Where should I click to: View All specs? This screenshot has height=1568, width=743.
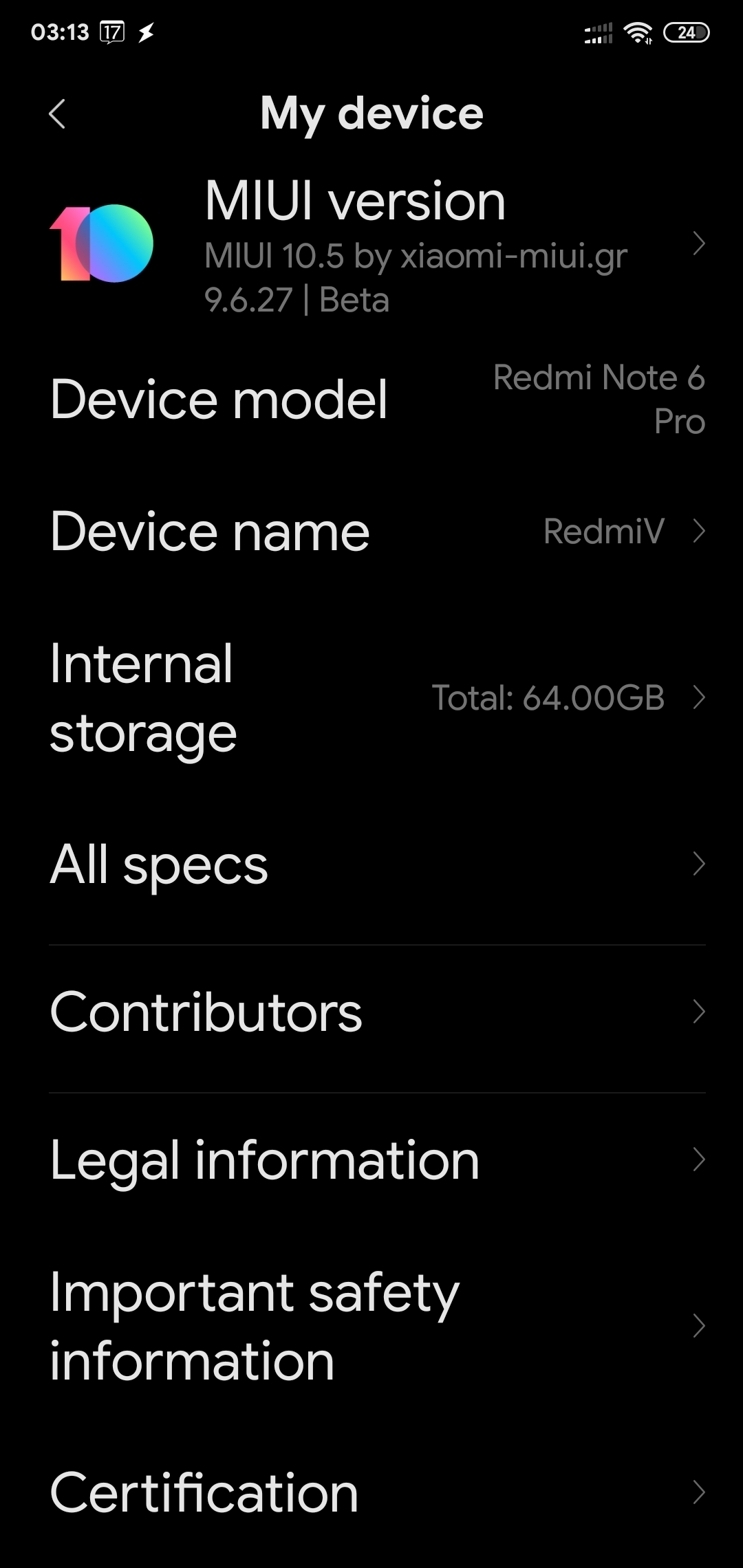[371, 864]
